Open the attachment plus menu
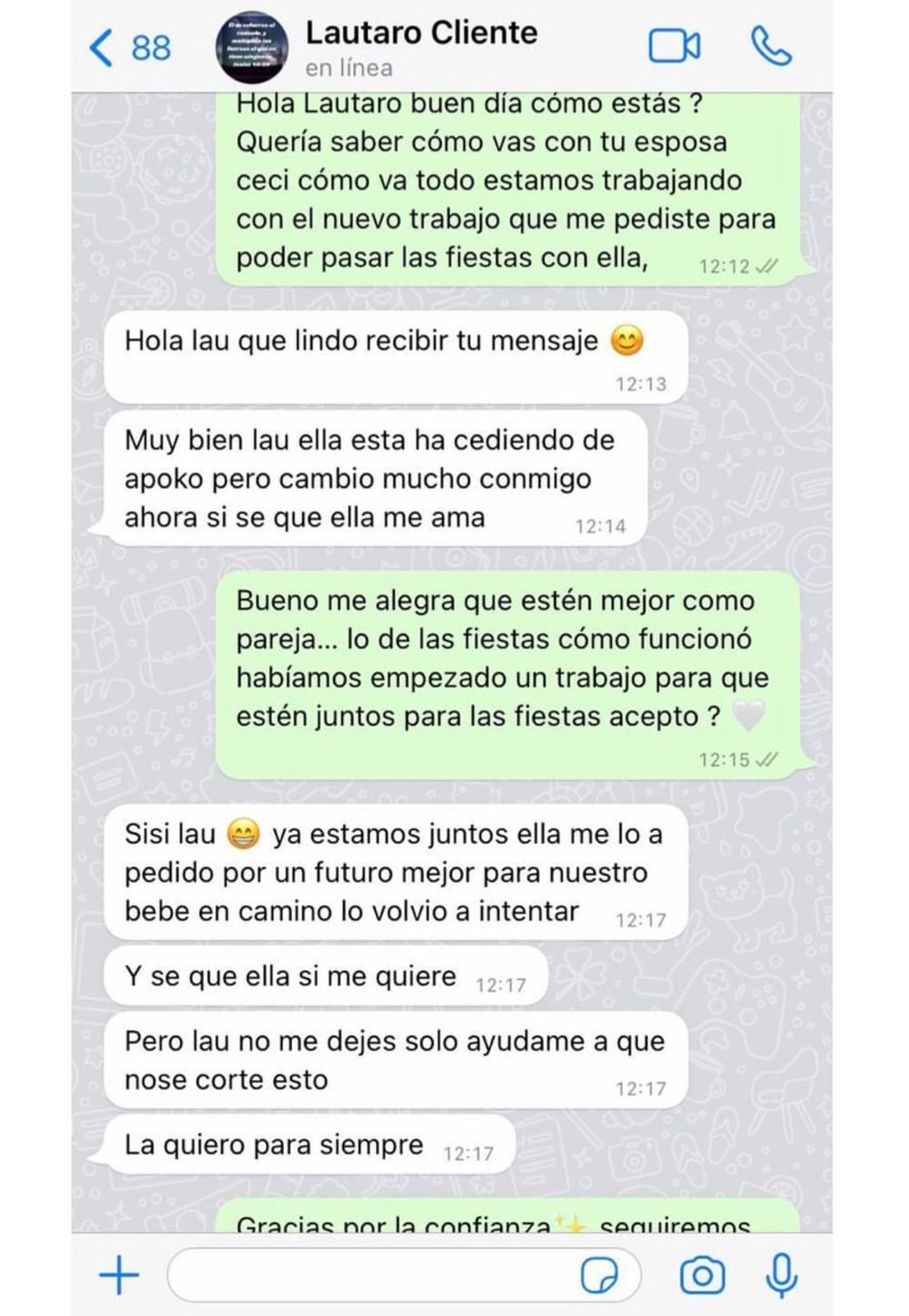The image size is (909, 1316). [x=119, y=1276]
